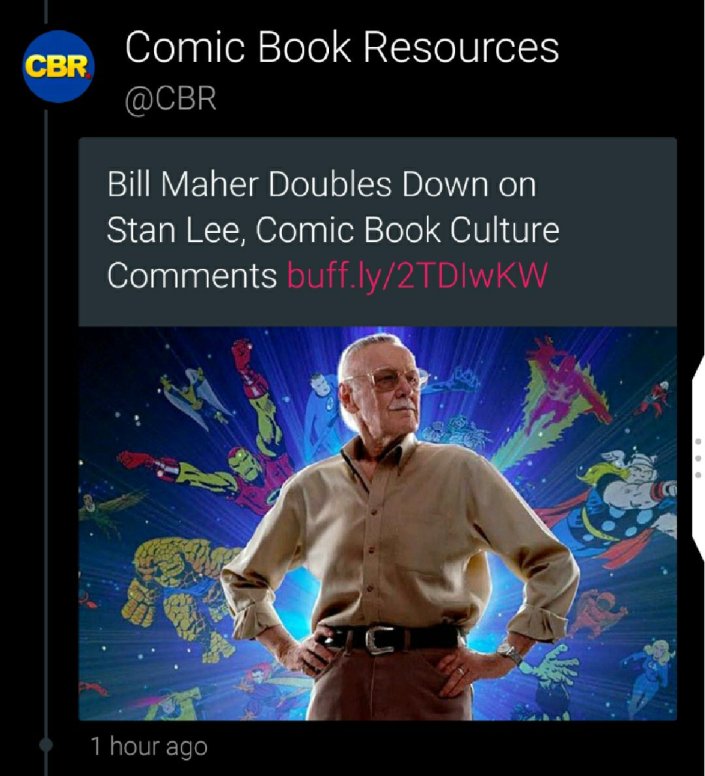This screenshot has width=705, height=776.
Task: Open the edge panel handle with dots
Action: point(697,456)
